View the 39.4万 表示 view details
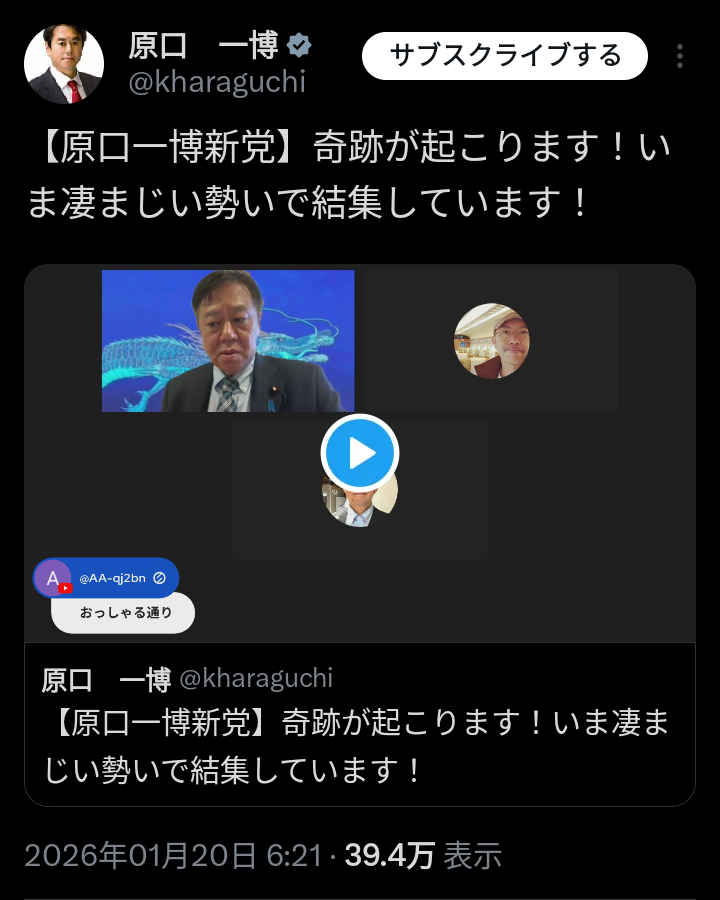720x900 pixels. [422, 855]
